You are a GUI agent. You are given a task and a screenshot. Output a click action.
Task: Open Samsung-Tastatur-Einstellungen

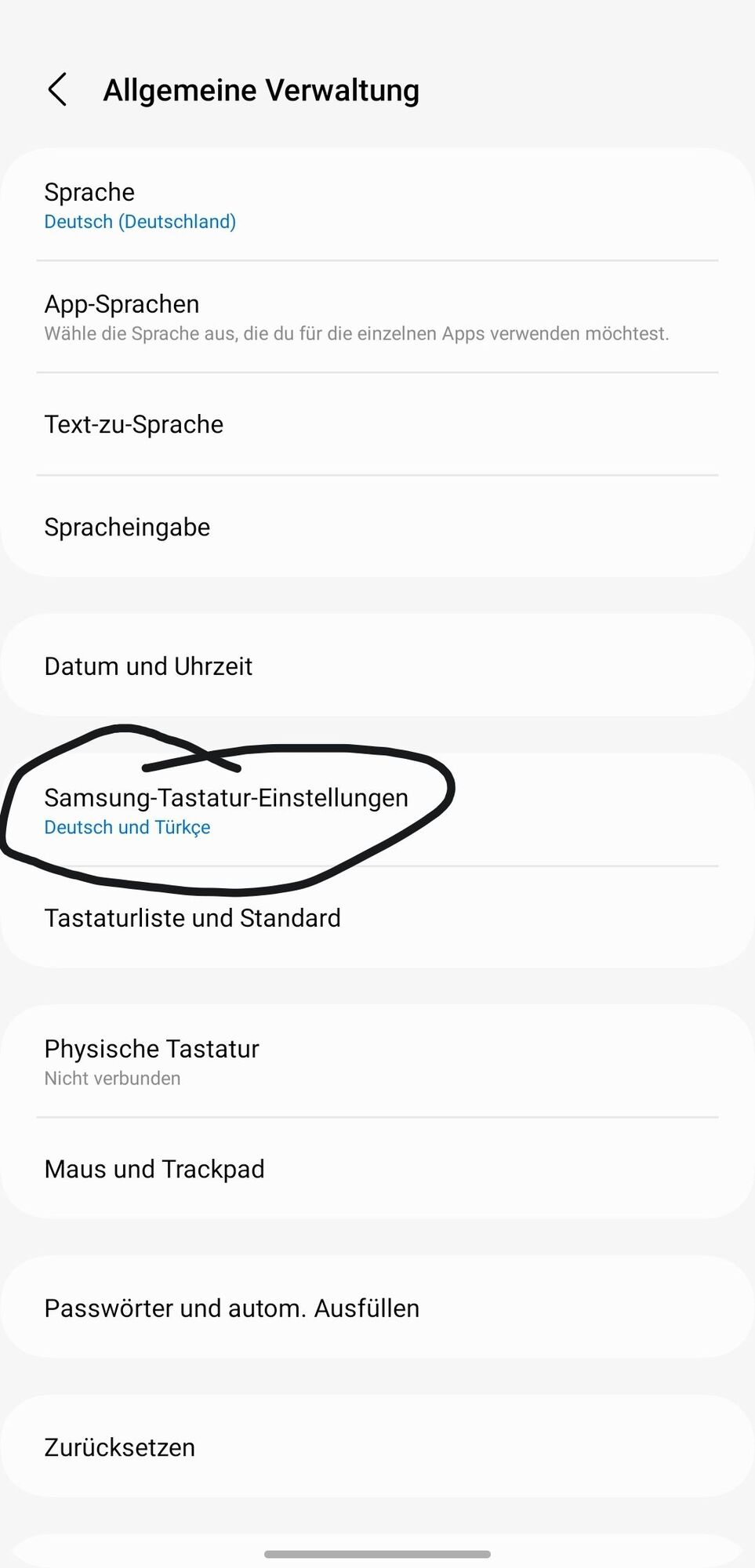[376, 811]
